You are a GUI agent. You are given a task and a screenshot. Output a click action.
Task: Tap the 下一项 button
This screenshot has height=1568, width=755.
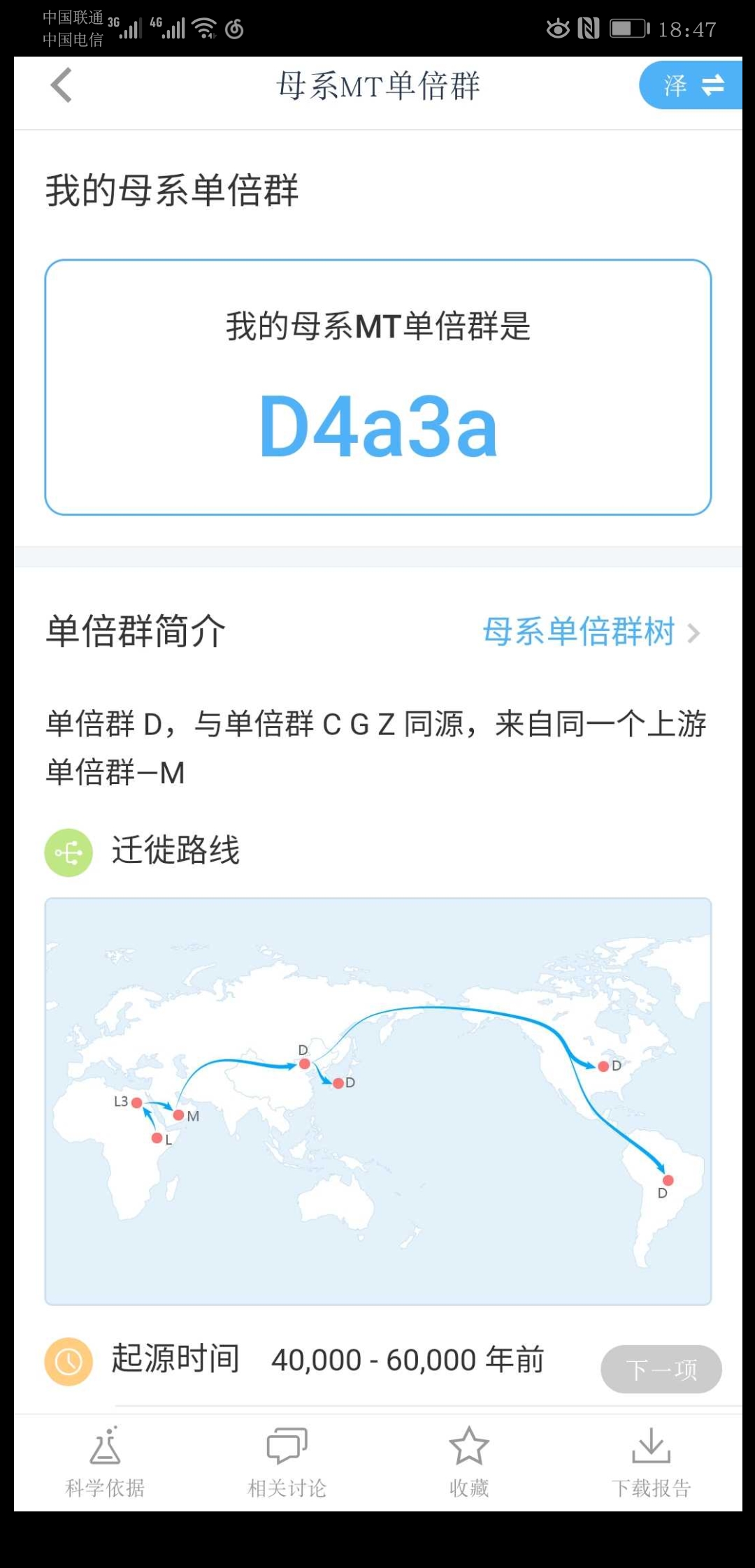(x=661, y=1369)
